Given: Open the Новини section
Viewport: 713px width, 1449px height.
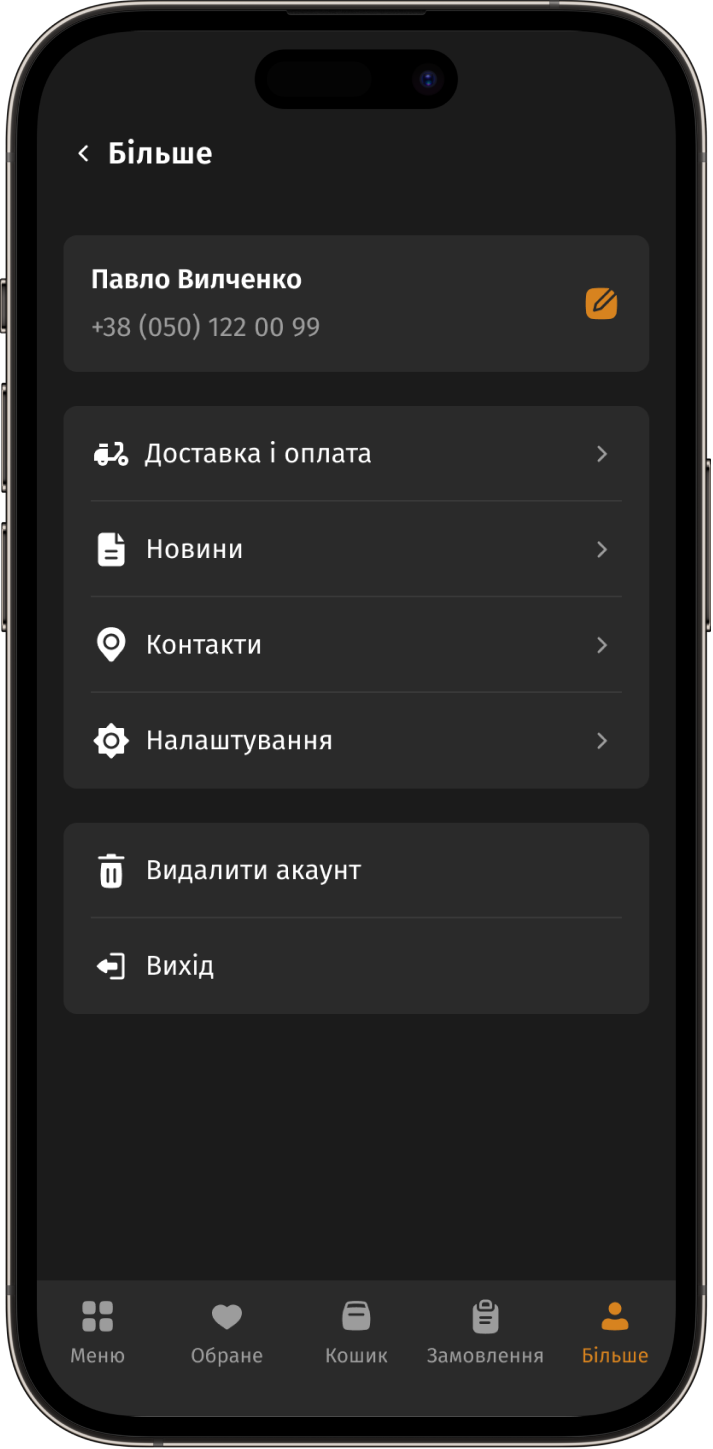Looking at the screenshot, I should point(356,549).
